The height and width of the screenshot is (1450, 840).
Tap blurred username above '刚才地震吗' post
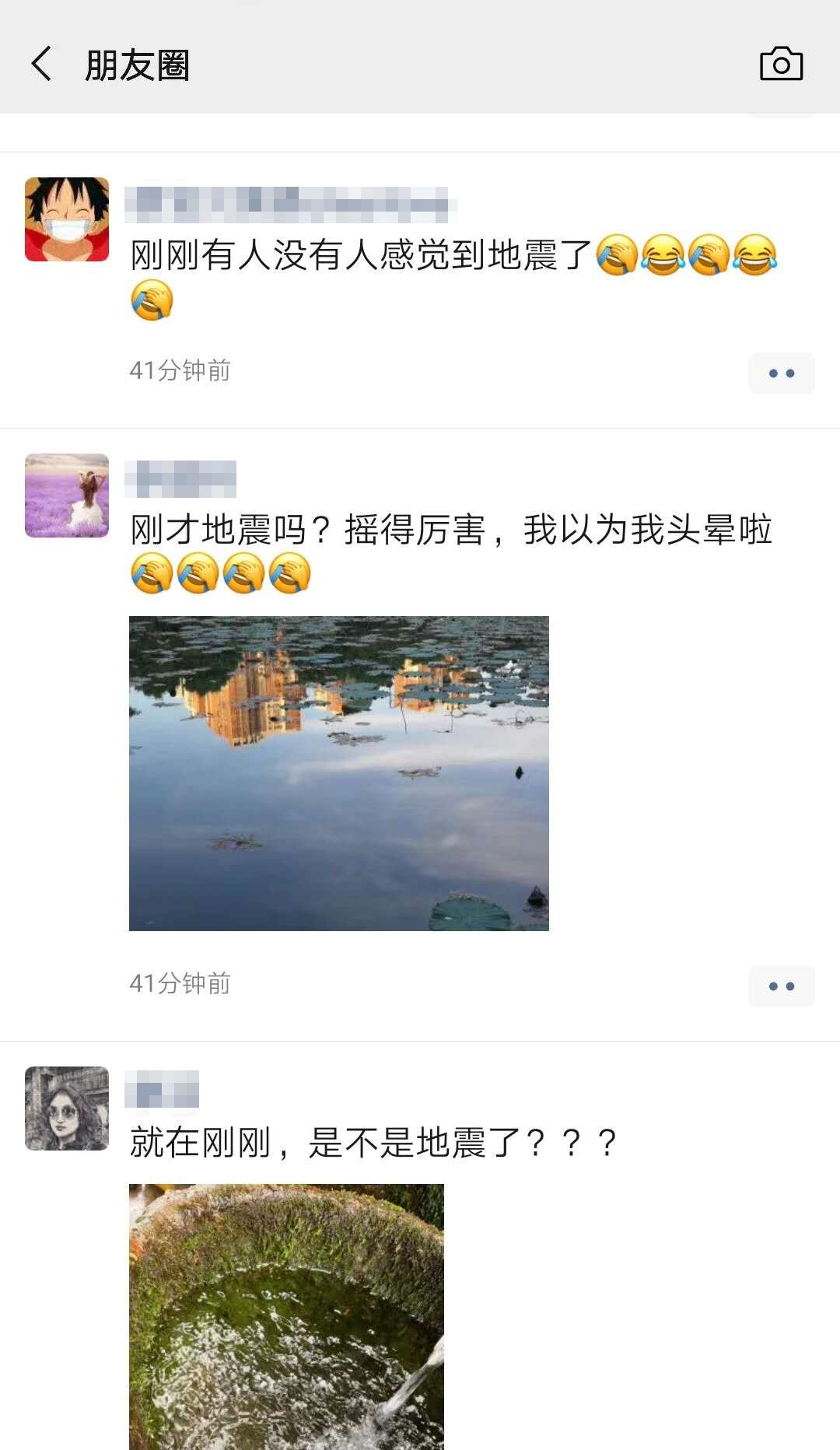[x=180, y=478]
